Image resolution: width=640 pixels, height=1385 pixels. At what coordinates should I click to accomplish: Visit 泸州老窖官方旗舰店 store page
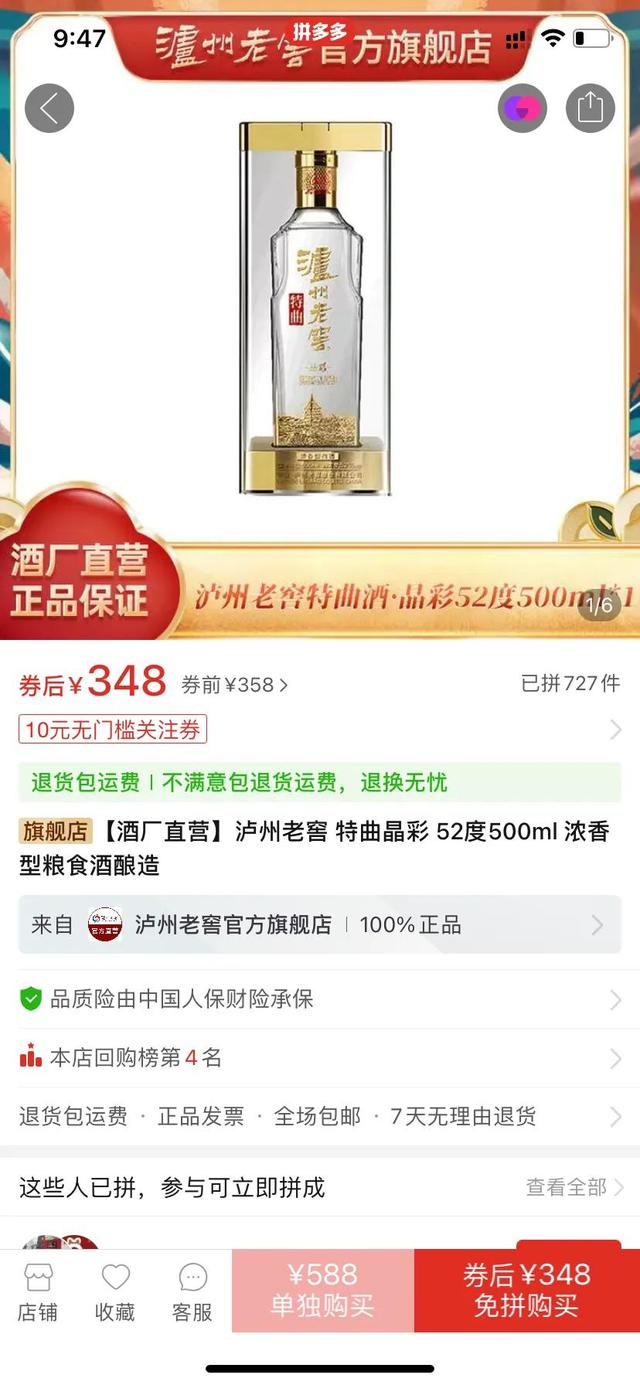click(320, 925)
